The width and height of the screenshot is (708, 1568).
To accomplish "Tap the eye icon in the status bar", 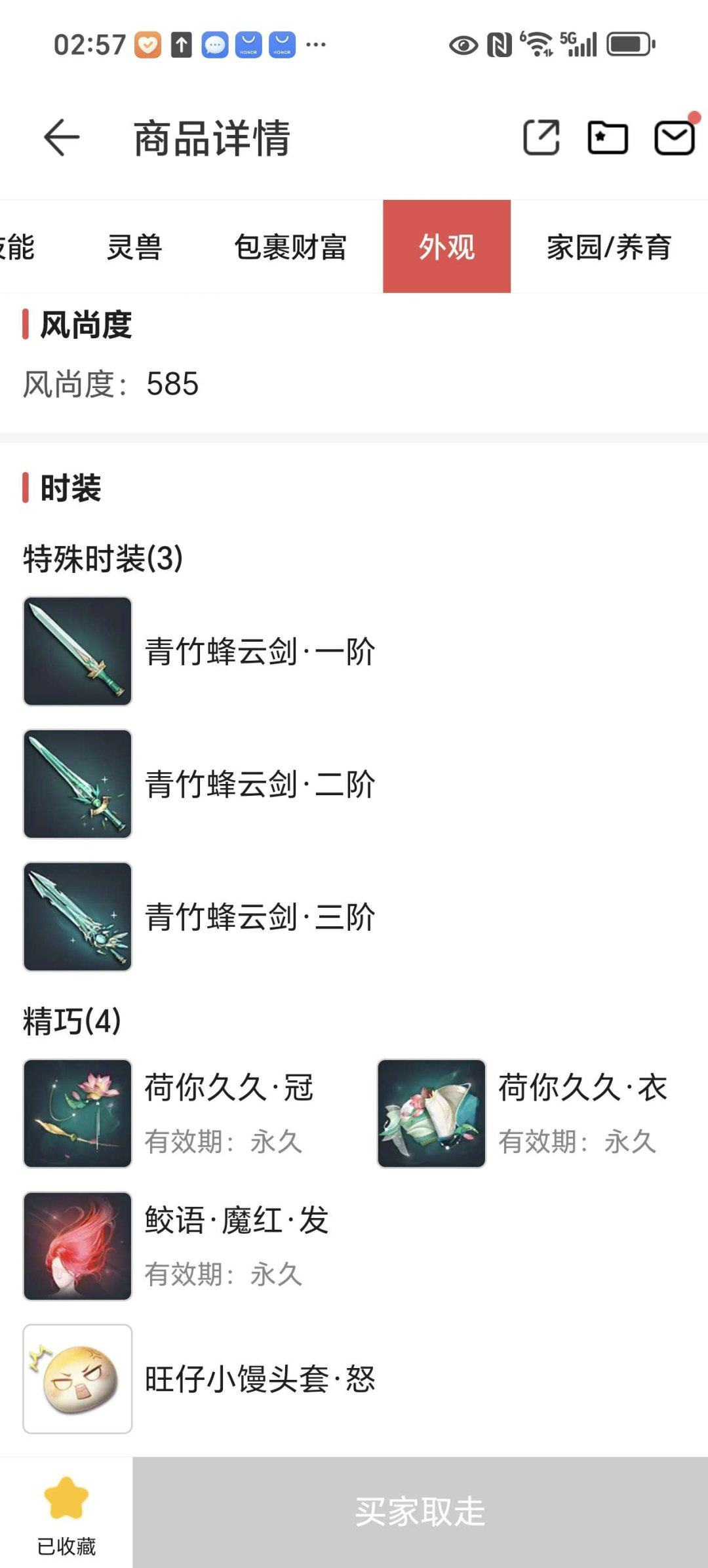I will 462,45.
